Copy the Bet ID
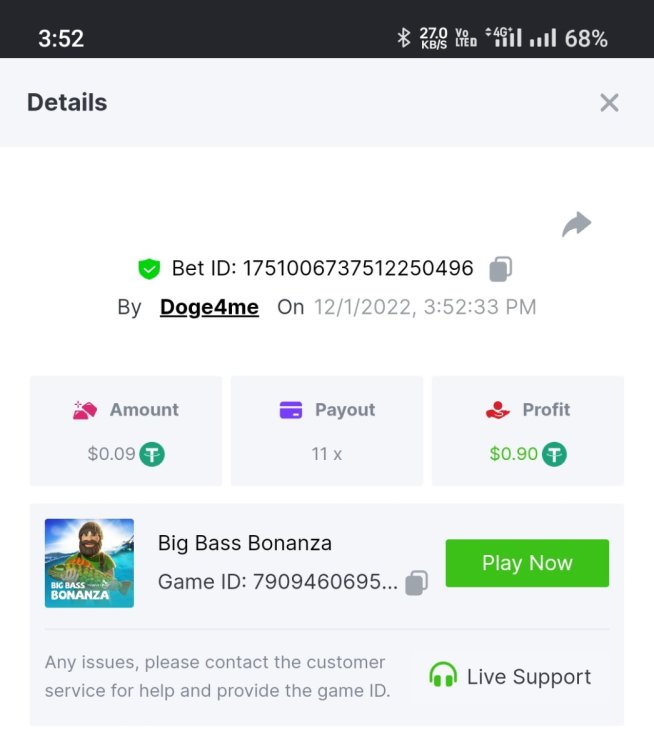The image size is (654, 750). point(501,268)
